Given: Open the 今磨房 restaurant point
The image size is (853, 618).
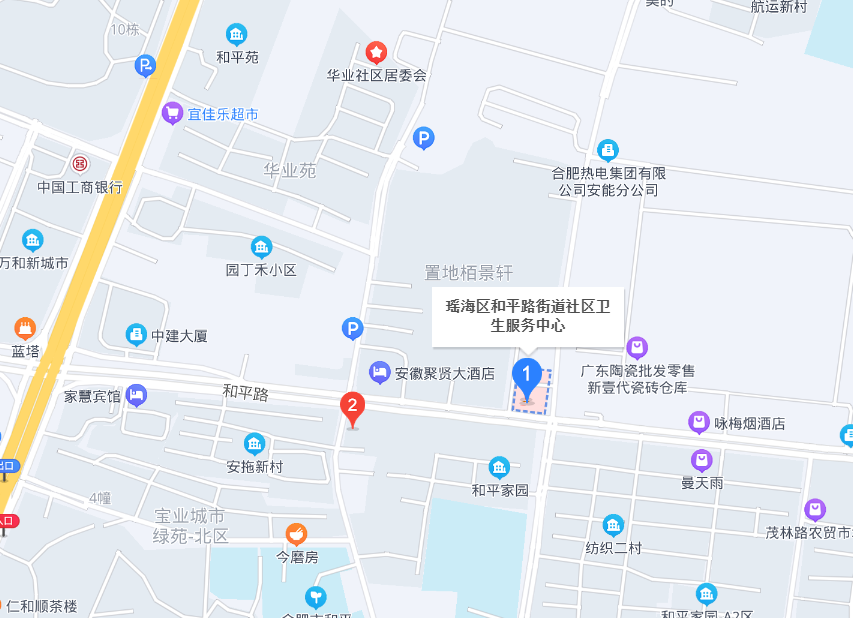Looking at the screenshot, I should [x=296, y=534].
